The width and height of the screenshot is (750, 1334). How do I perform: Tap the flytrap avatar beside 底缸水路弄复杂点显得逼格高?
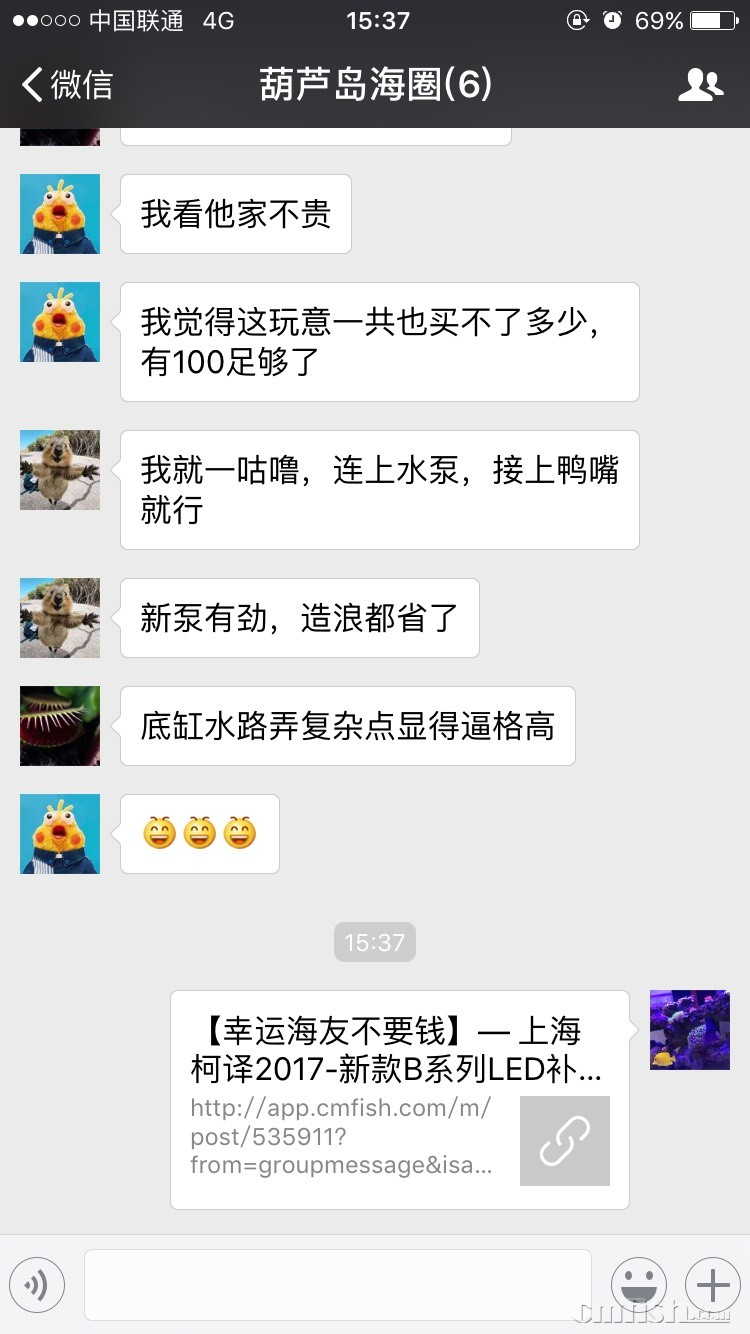coord(60,726)
